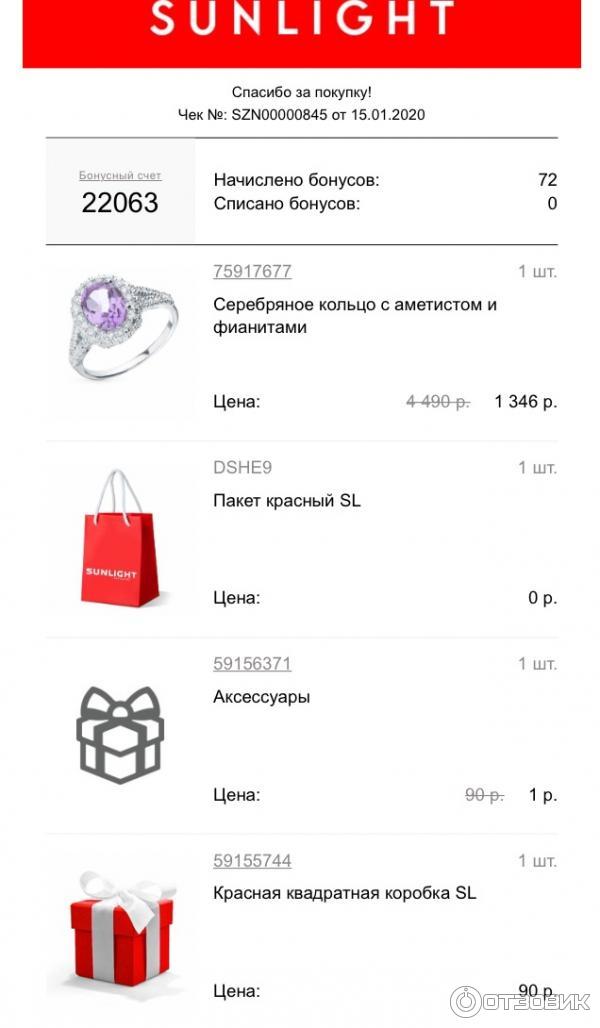Open the red square gift box image
The width and height of the screenshot is (600, 1028).
(x=121, y=935)
